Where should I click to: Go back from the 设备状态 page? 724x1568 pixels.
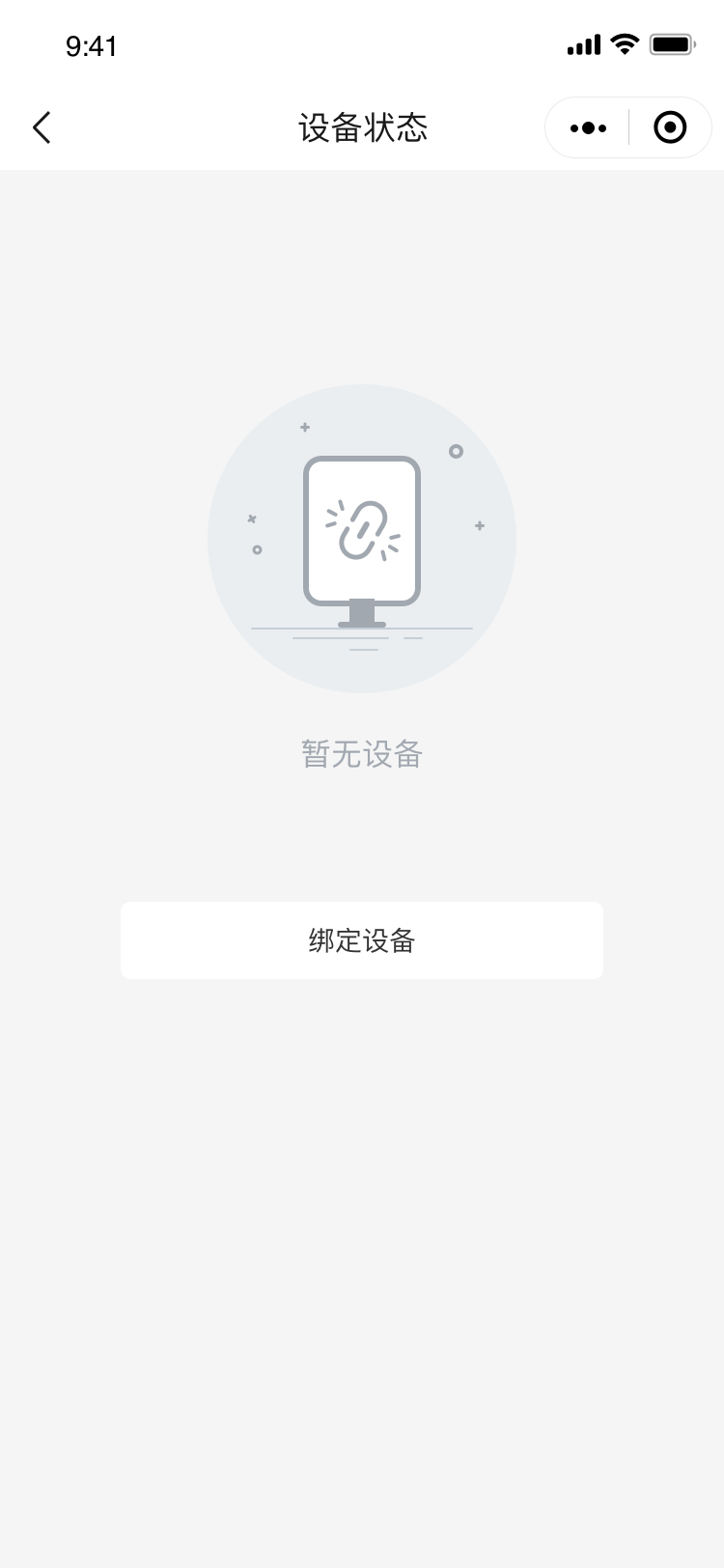[x=42, y=127]
